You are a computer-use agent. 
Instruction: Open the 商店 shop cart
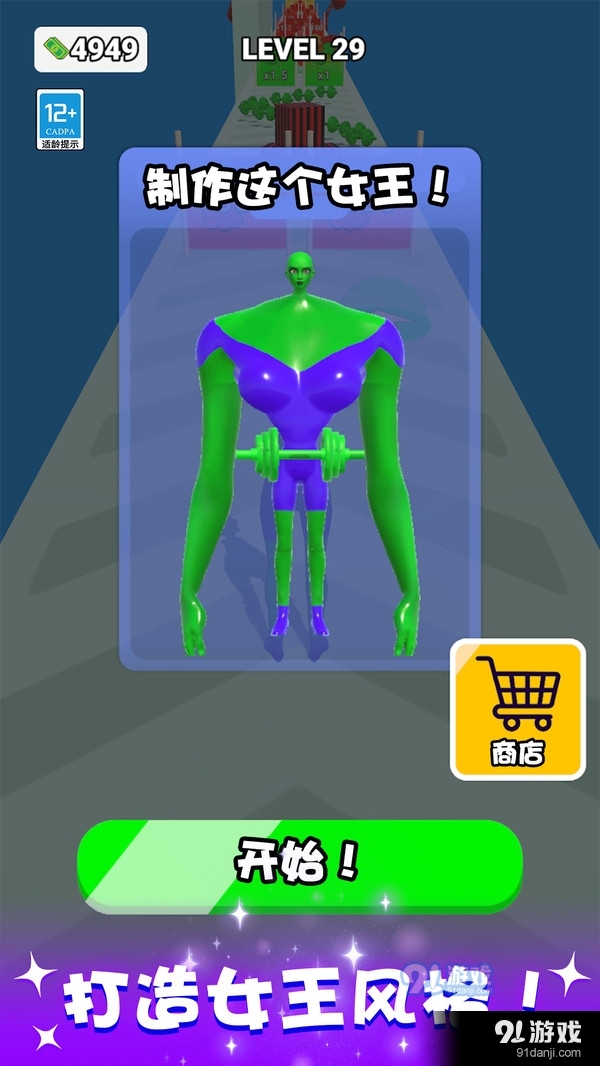pyautogui.click(x=517, y=707)
